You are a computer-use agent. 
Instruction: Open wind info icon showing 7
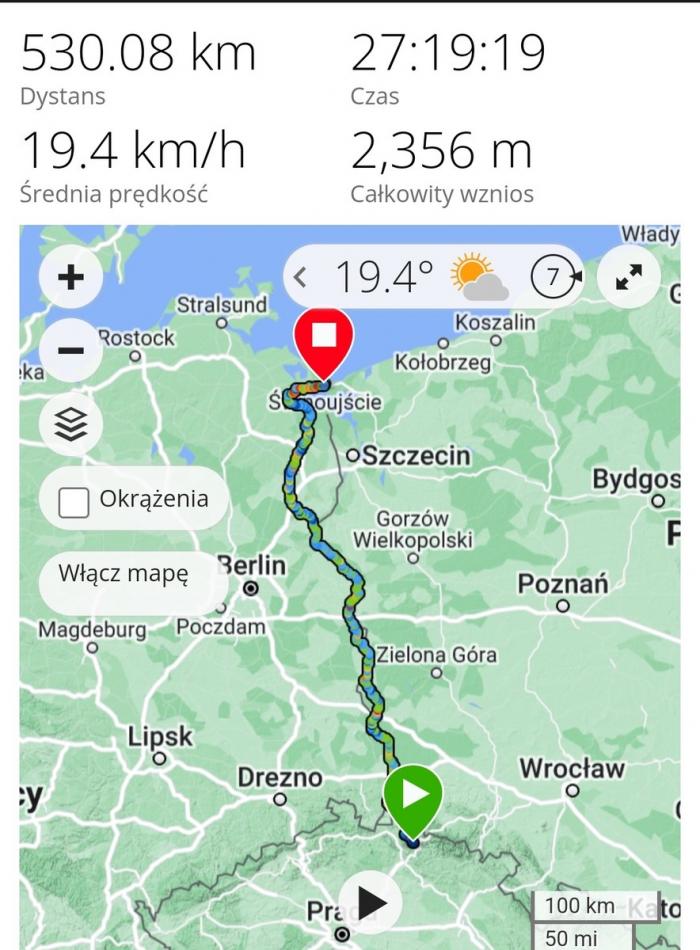pyautogui.click(x=554, y=276)
